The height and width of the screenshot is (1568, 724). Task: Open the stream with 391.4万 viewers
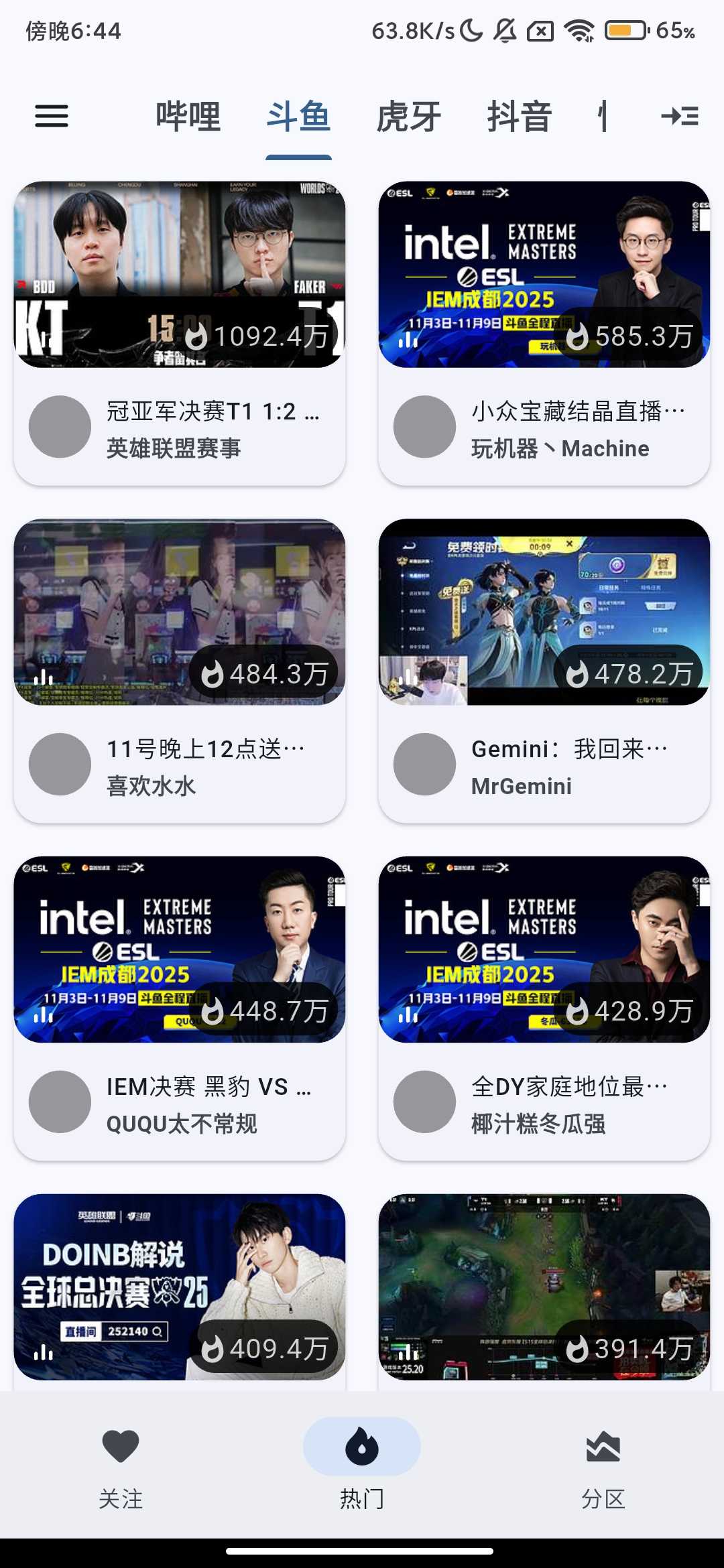[544, 1287]
